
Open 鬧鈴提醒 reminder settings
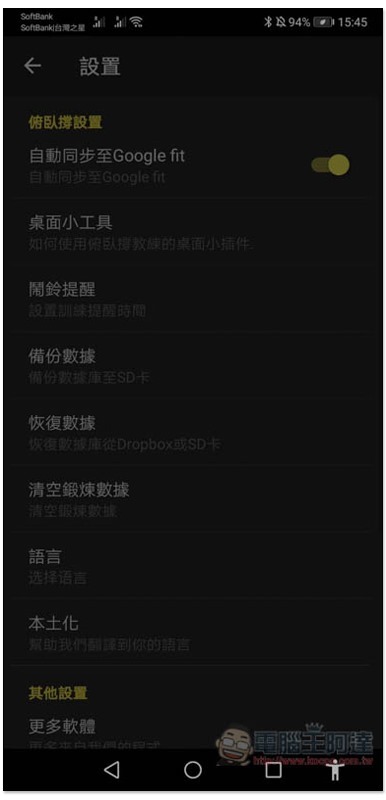coord(193,299)
